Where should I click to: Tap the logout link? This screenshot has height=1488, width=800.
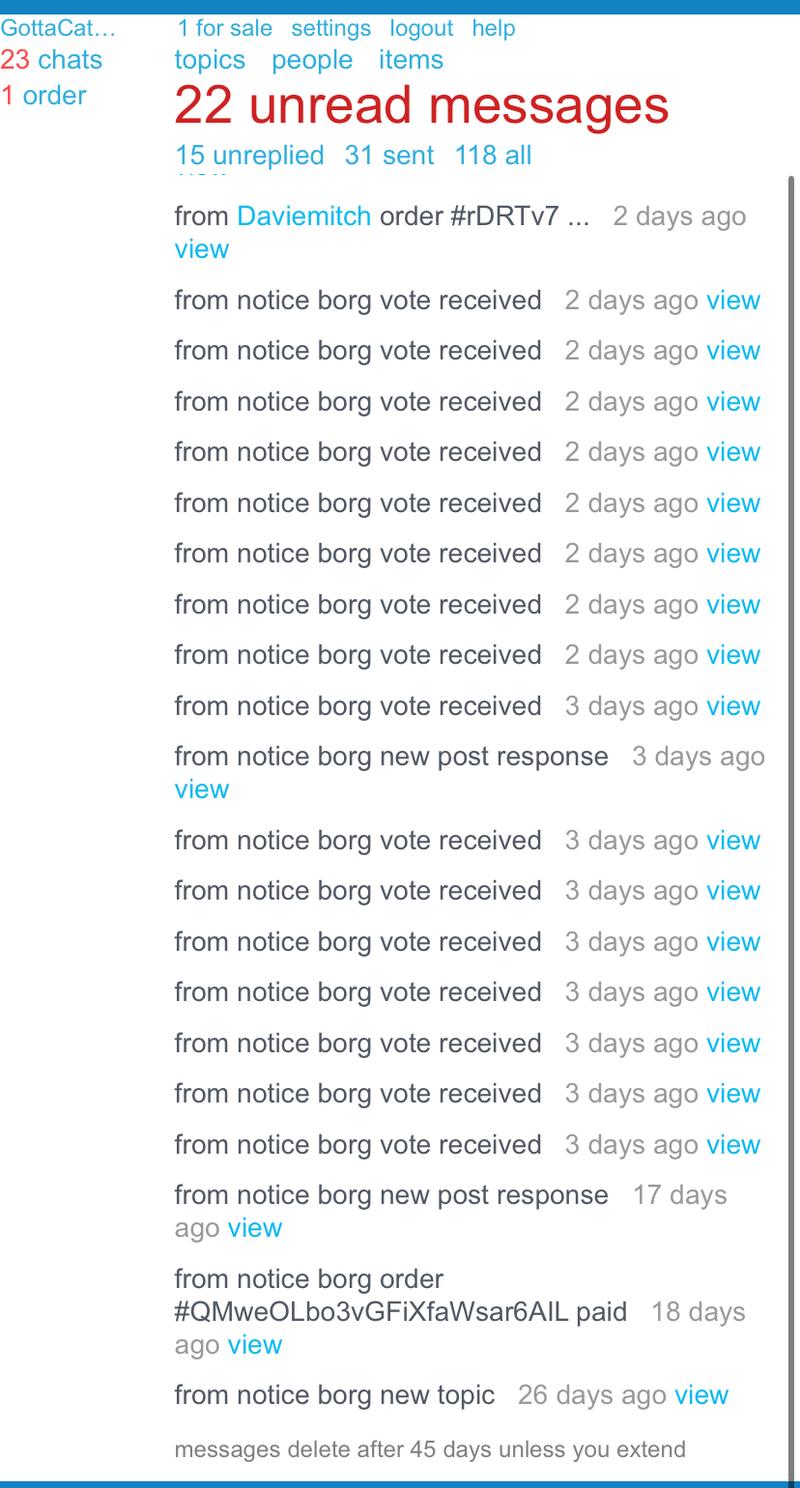click(421, 28)
